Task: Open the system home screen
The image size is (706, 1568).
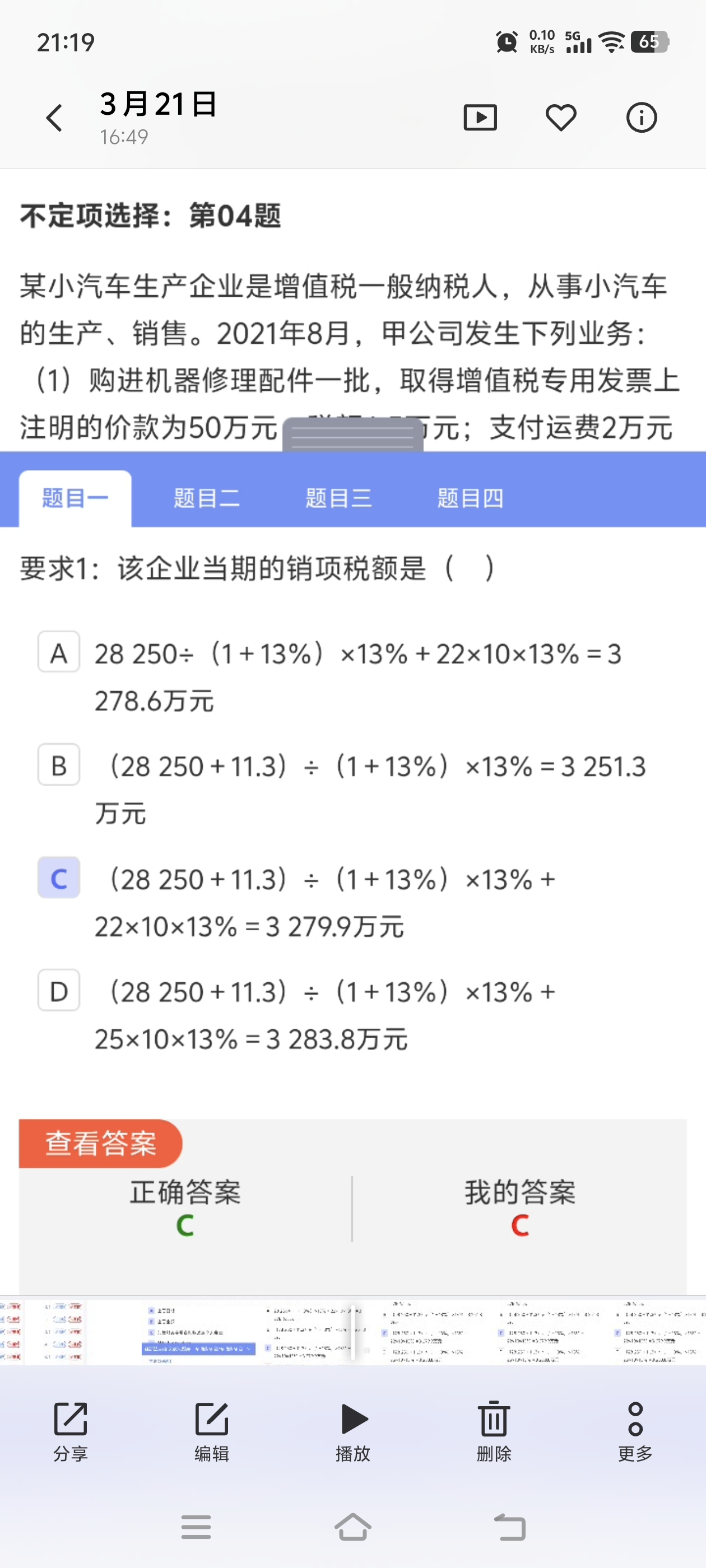Action: click(x=352, y=1527)
